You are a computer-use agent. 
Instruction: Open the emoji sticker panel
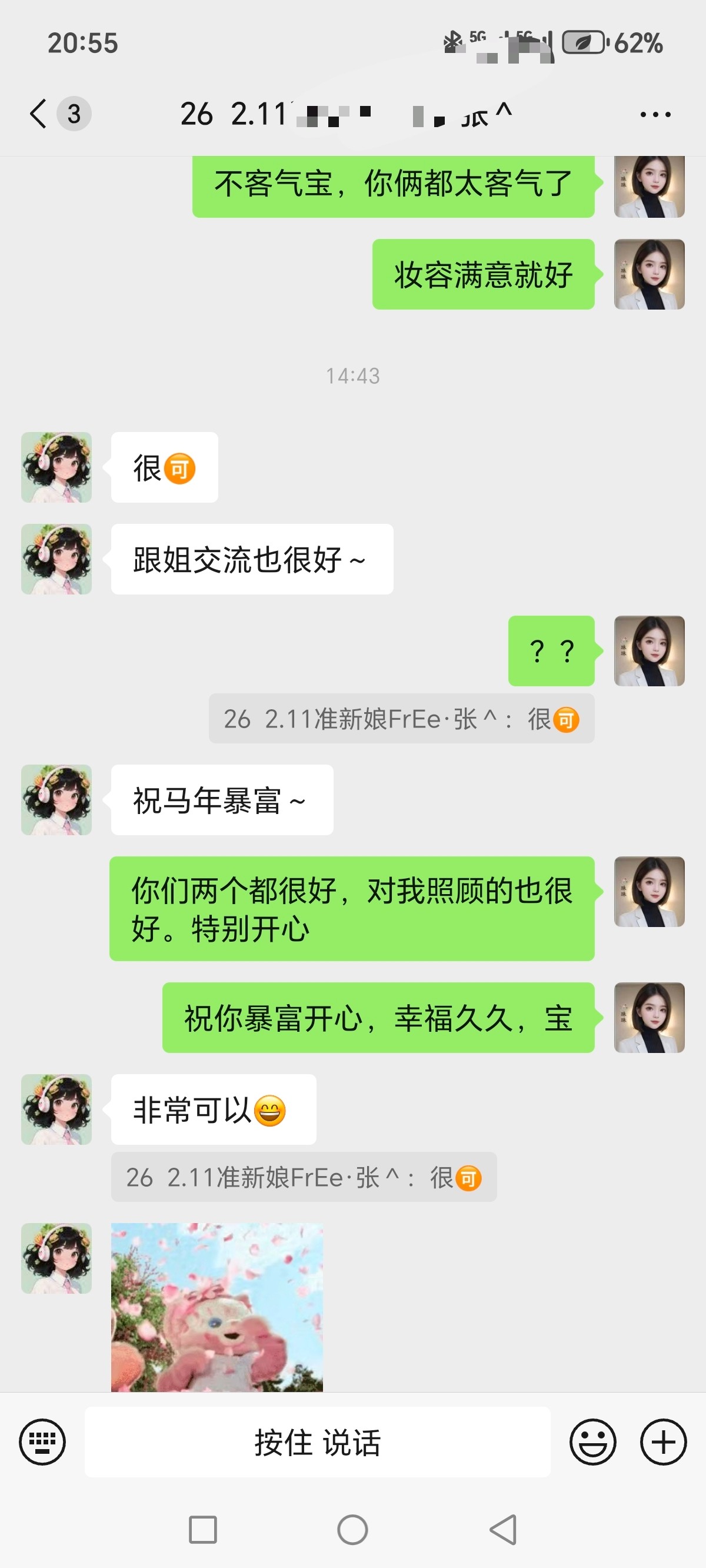[592, 1441]
